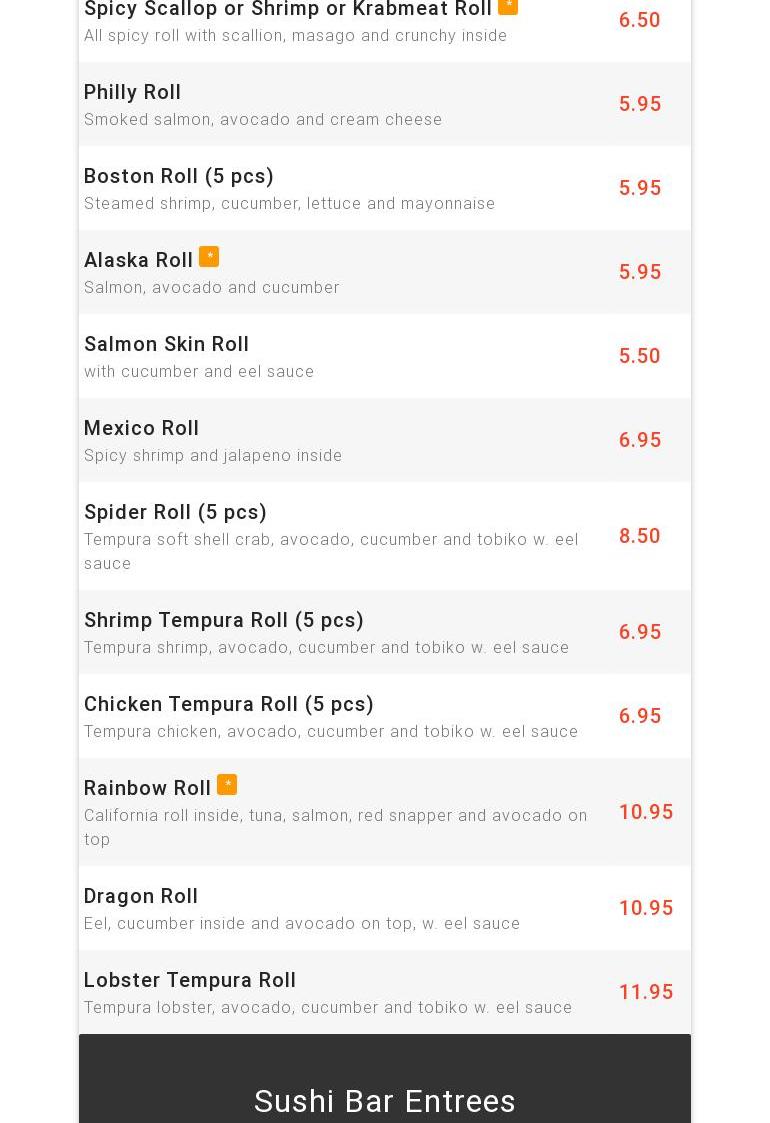
Task: Pick the Lobster Tempura Roll
Action: [x=190, y=981]
